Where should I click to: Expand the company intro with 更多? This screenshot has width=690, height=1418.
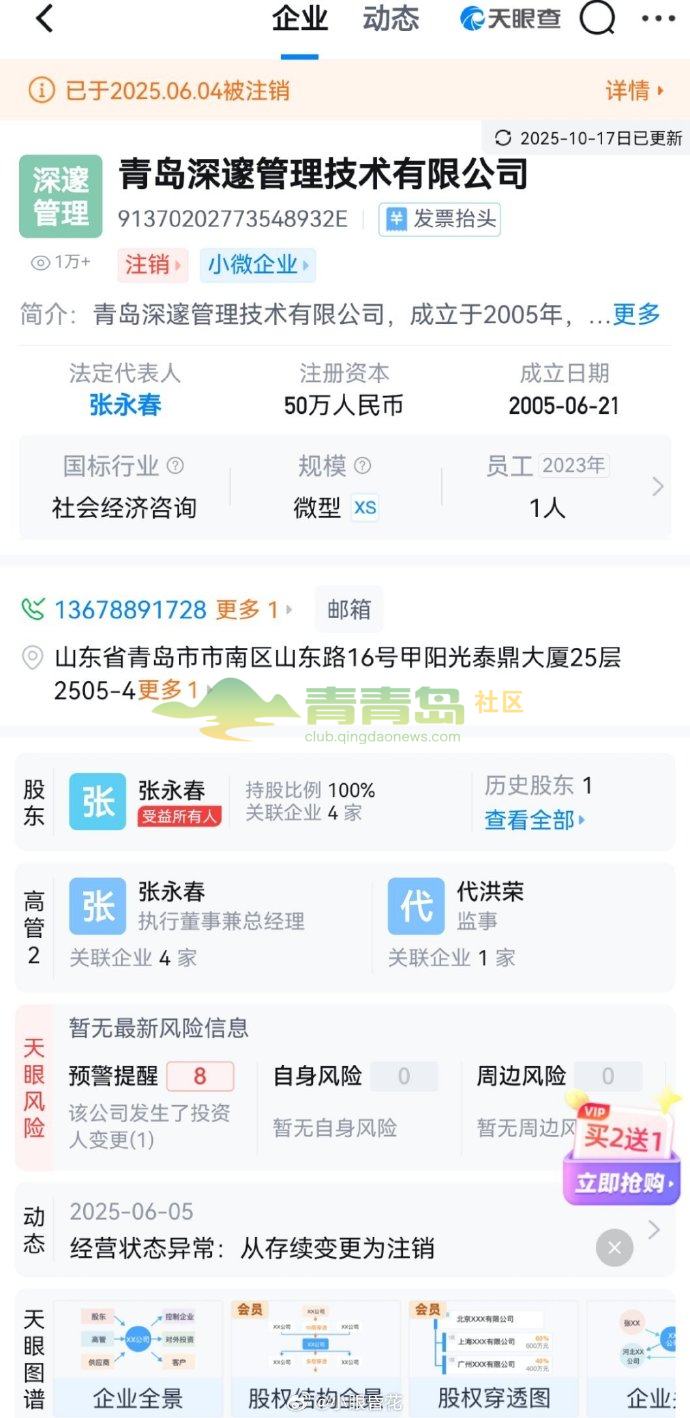(636, 315)
